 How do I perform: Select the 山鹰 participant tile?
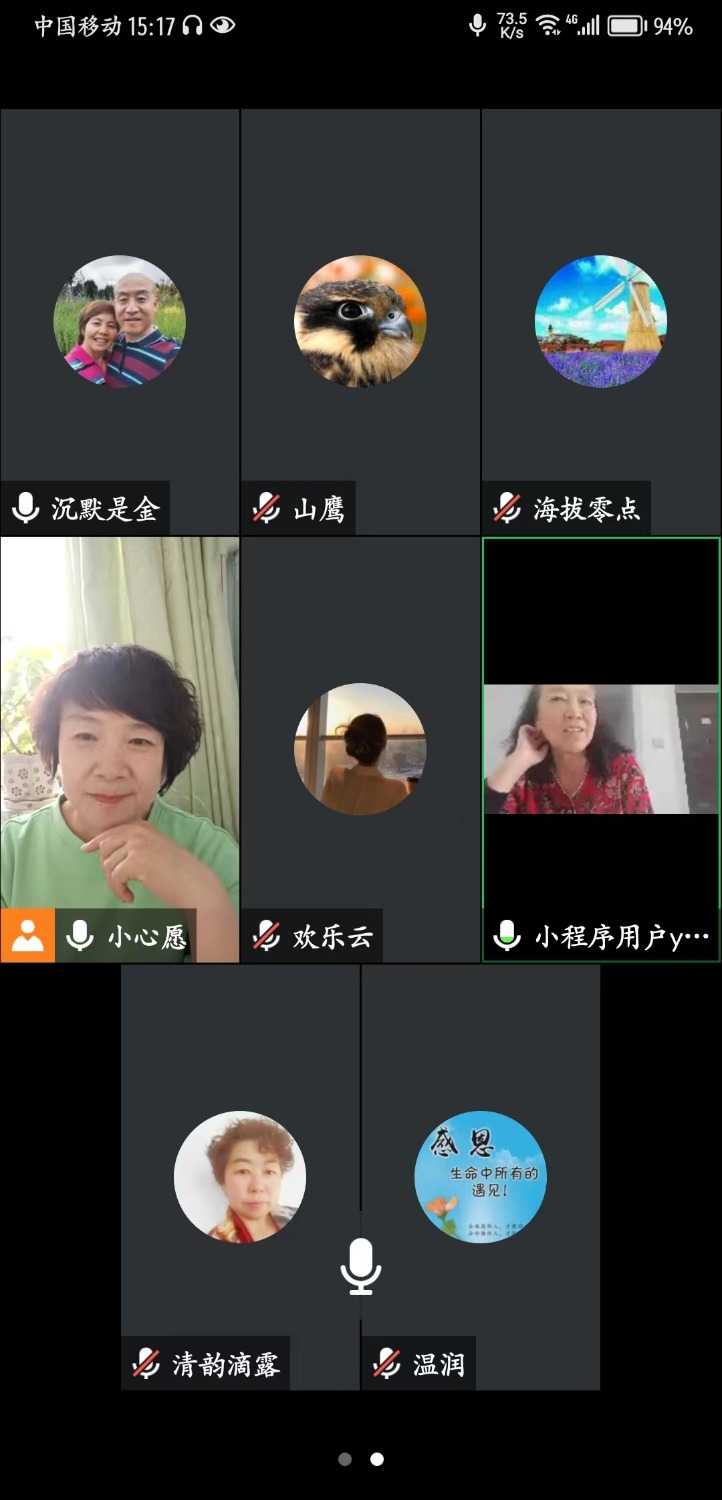[x=360, y=322]
